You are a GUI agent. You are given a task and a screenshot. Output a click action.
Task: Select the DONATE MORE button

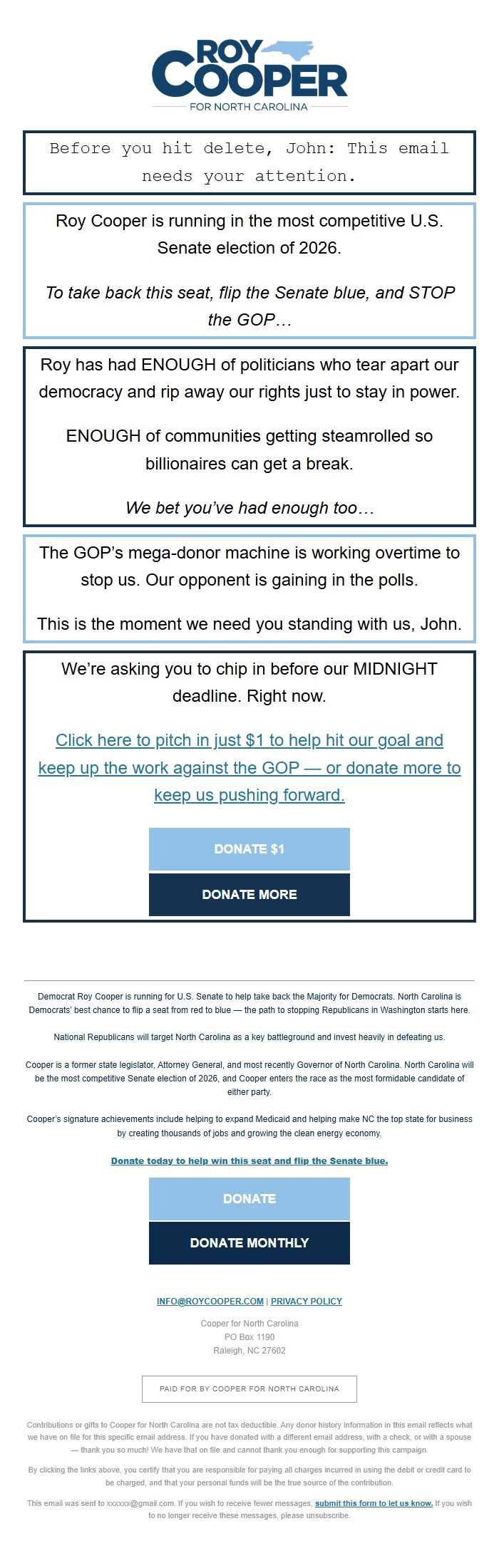tap(249, 894)
